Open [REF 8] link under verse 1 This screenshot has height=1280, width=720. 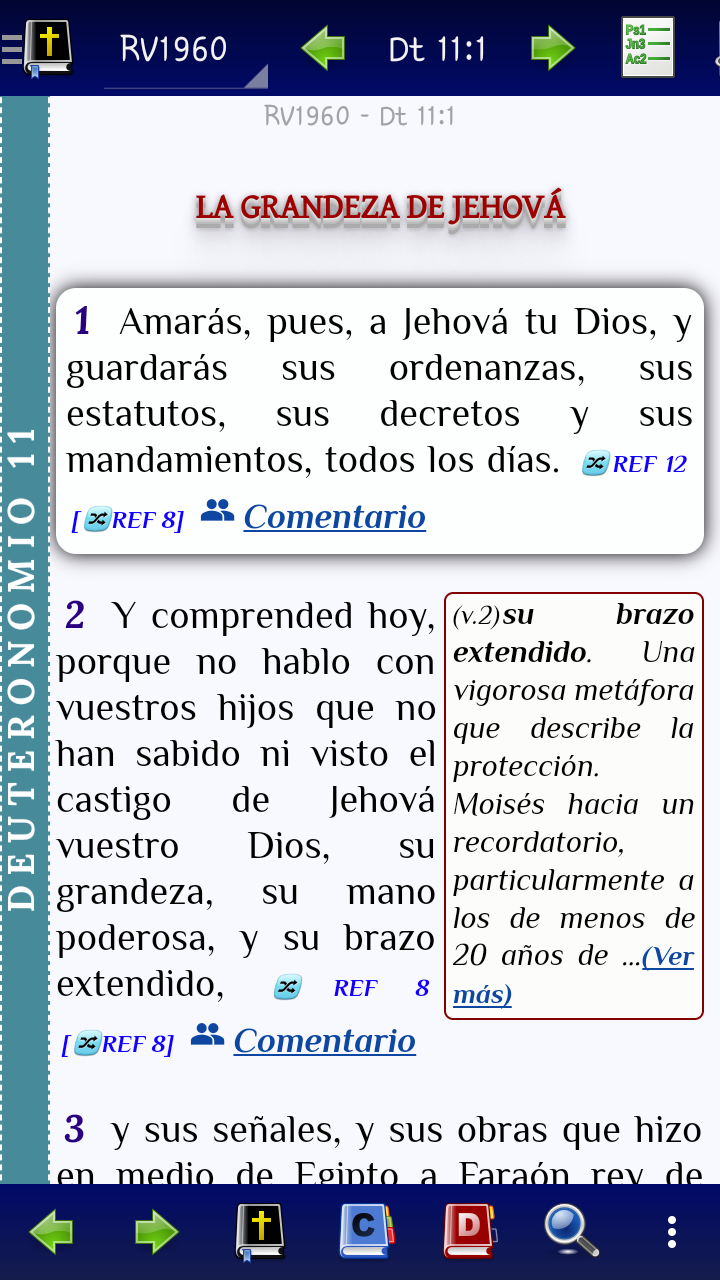[x=127, y=520]
